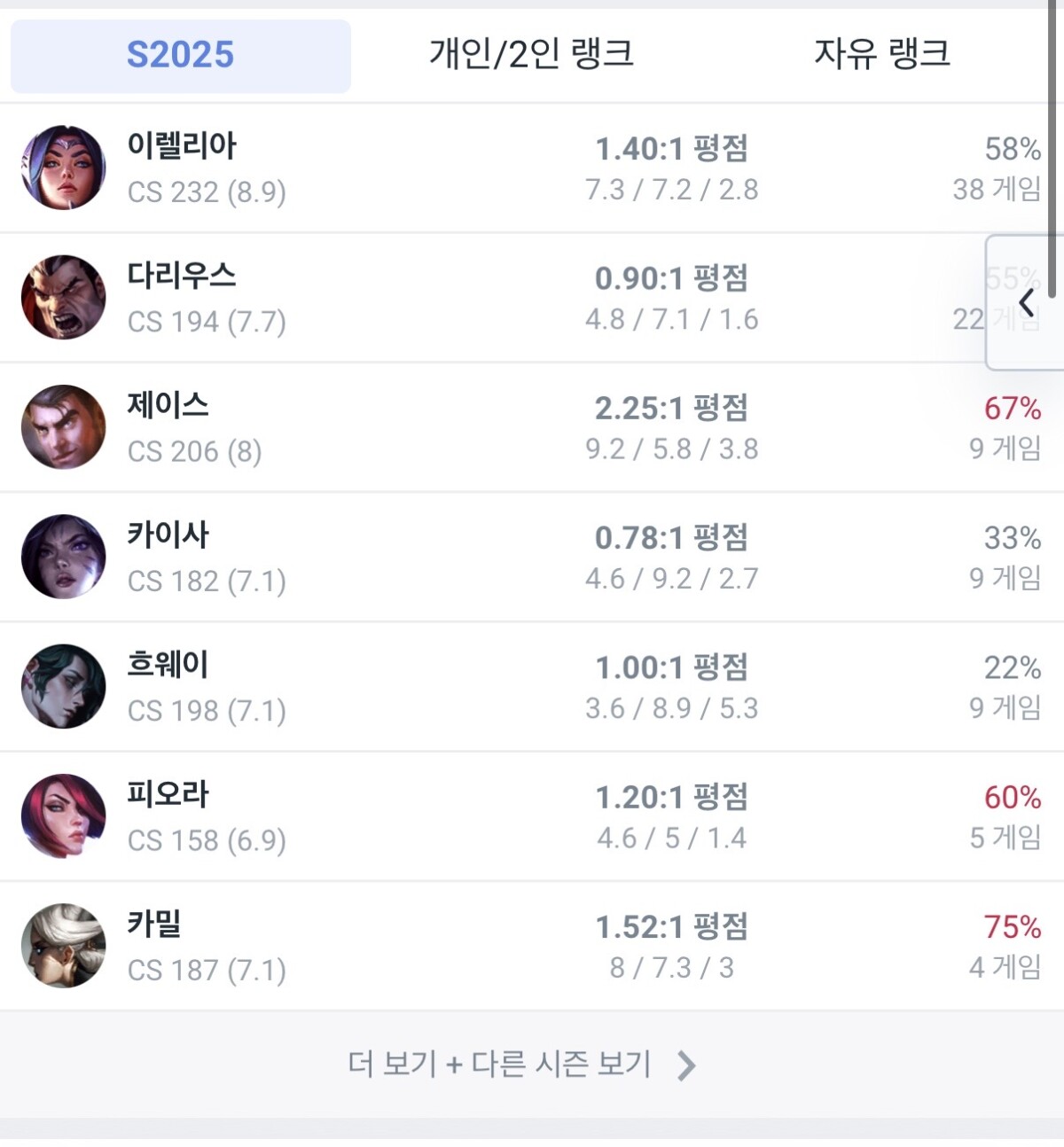Viewport: 1064px width, 1147px height.
Task: Open 이렐리아 champion stats row
Action: [x=532, y=168]
